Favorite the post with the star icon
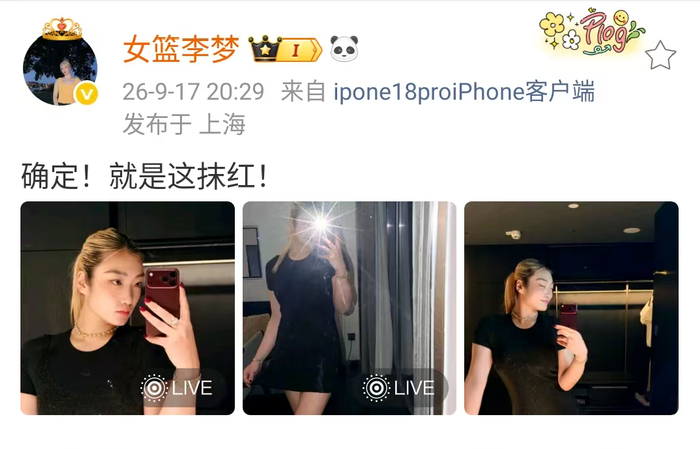Image resolution: width=700 pixels, height=449 pixels. 660,55
